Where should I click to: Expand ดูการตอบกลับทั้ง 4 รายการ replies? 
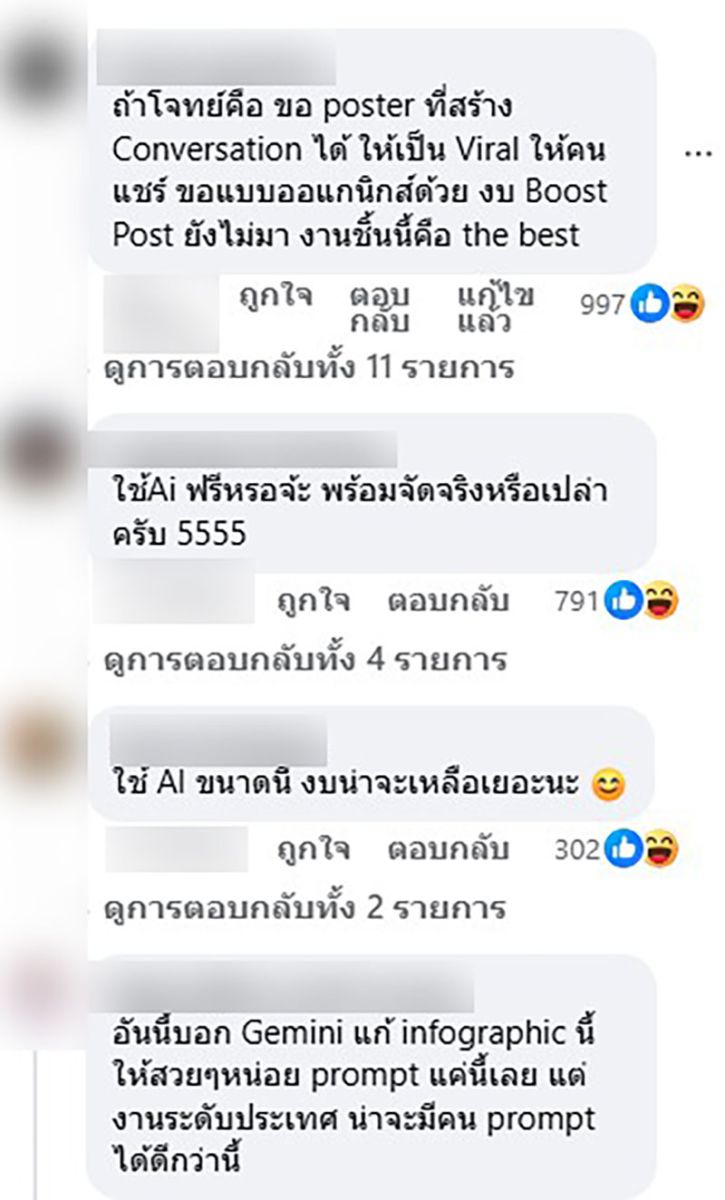300,660
